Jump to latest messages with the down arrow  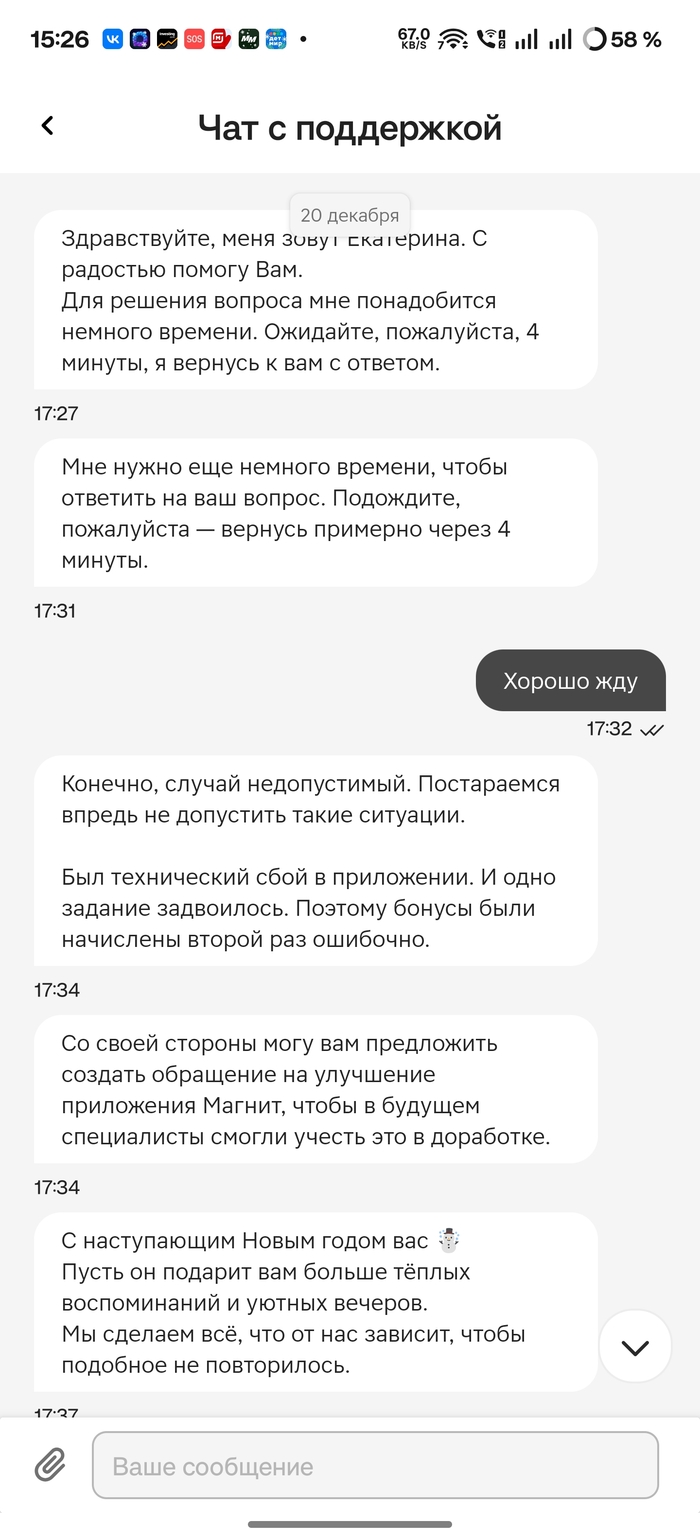coord(635,1346)
